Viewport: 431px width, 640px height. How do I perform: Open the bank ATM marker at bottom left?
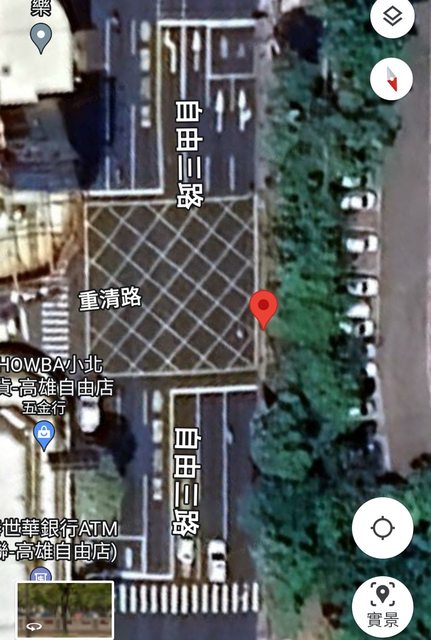click(41, 573)
